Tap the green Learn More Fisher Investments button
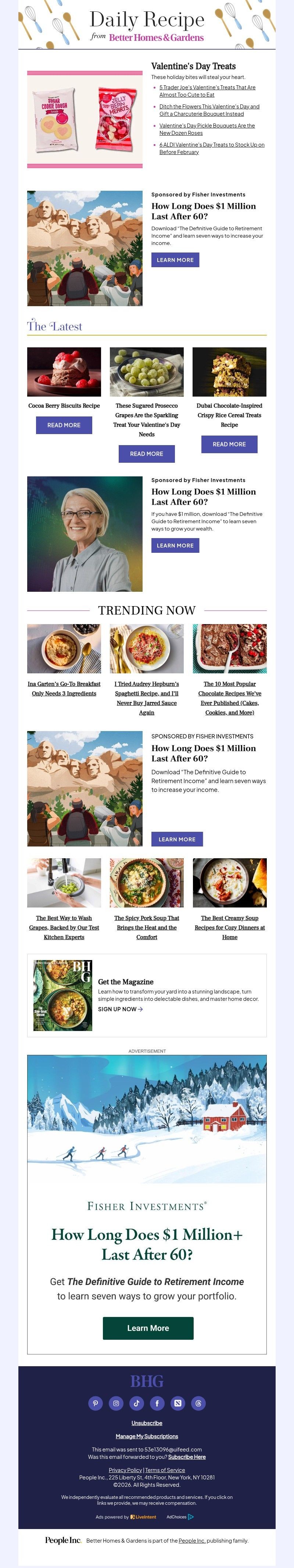Viewport: 294px width, 1568px height. pos(148,1328)
